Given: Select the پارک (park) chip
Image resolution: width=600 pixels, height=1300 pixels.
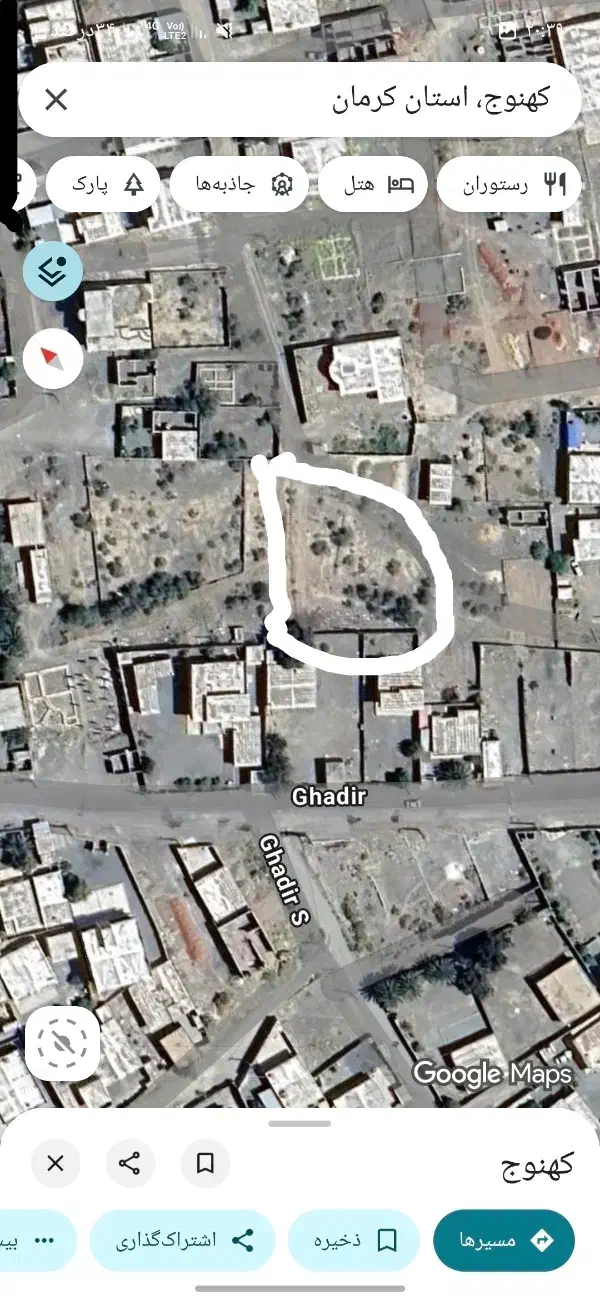Looking at the screenshot, I should (x=103, y=184).
